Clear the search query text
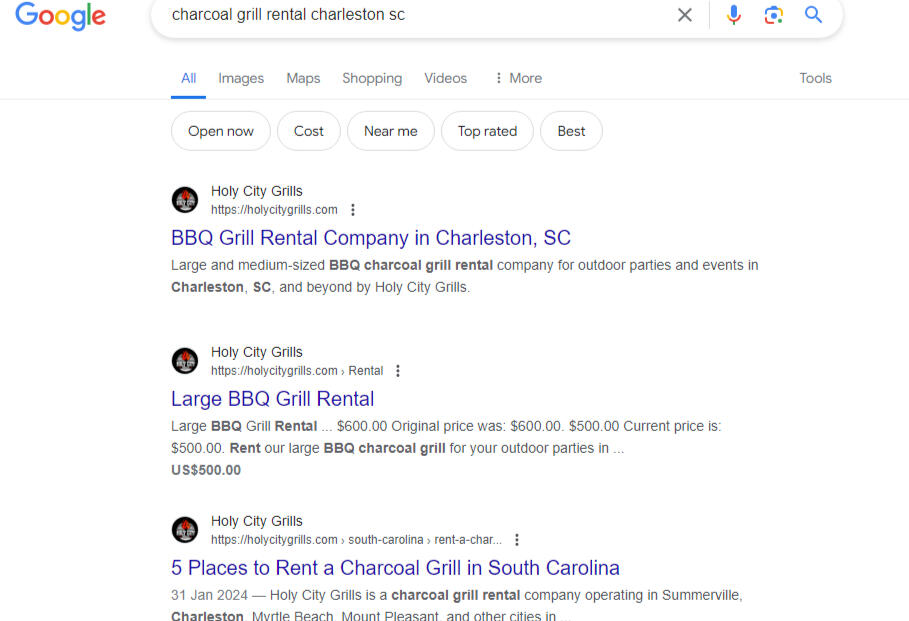This screenshot has width=909, height=621. pos(685,15)
